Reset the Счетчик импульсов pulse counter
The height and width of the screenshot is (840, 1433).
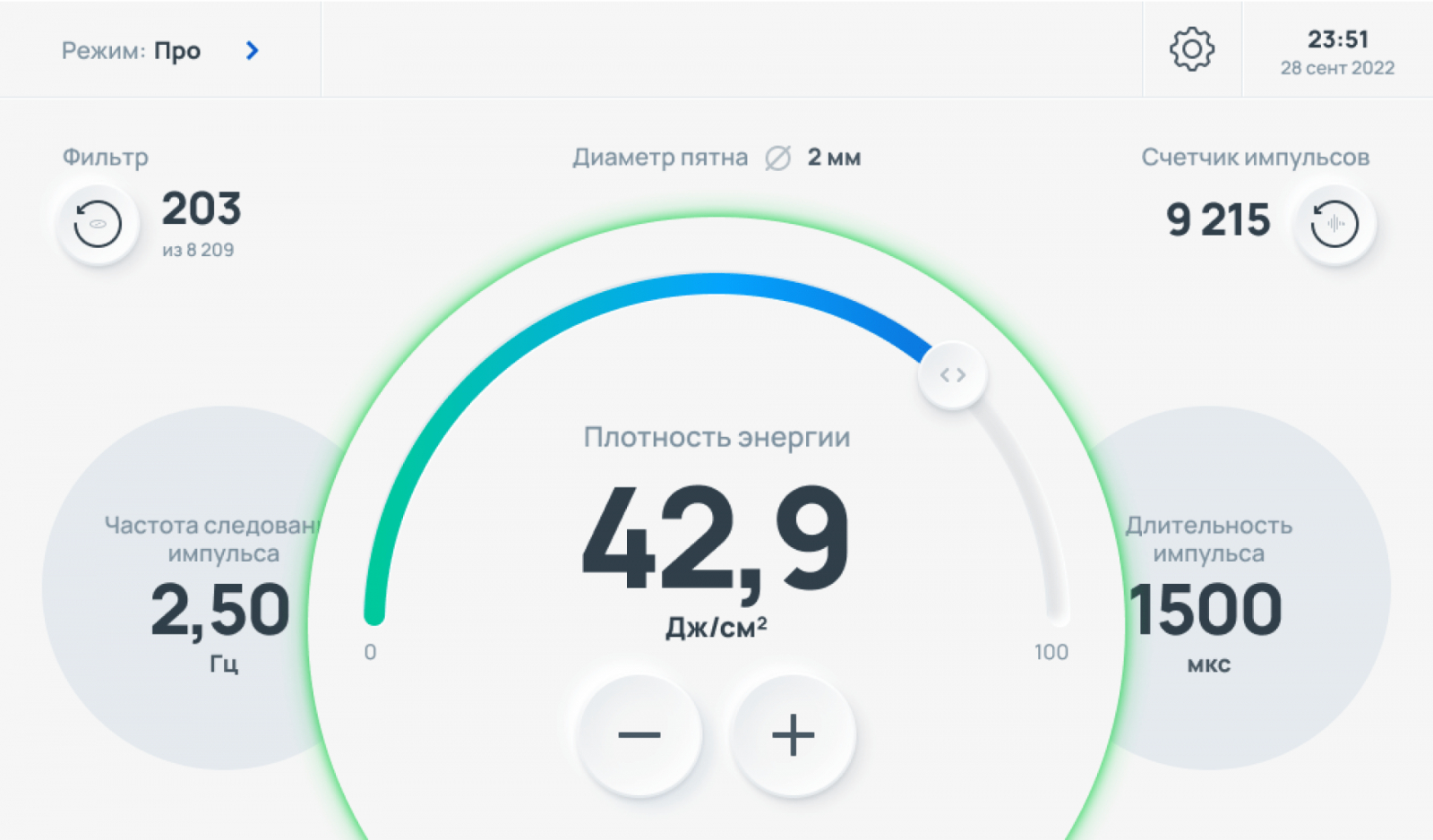1334,224
